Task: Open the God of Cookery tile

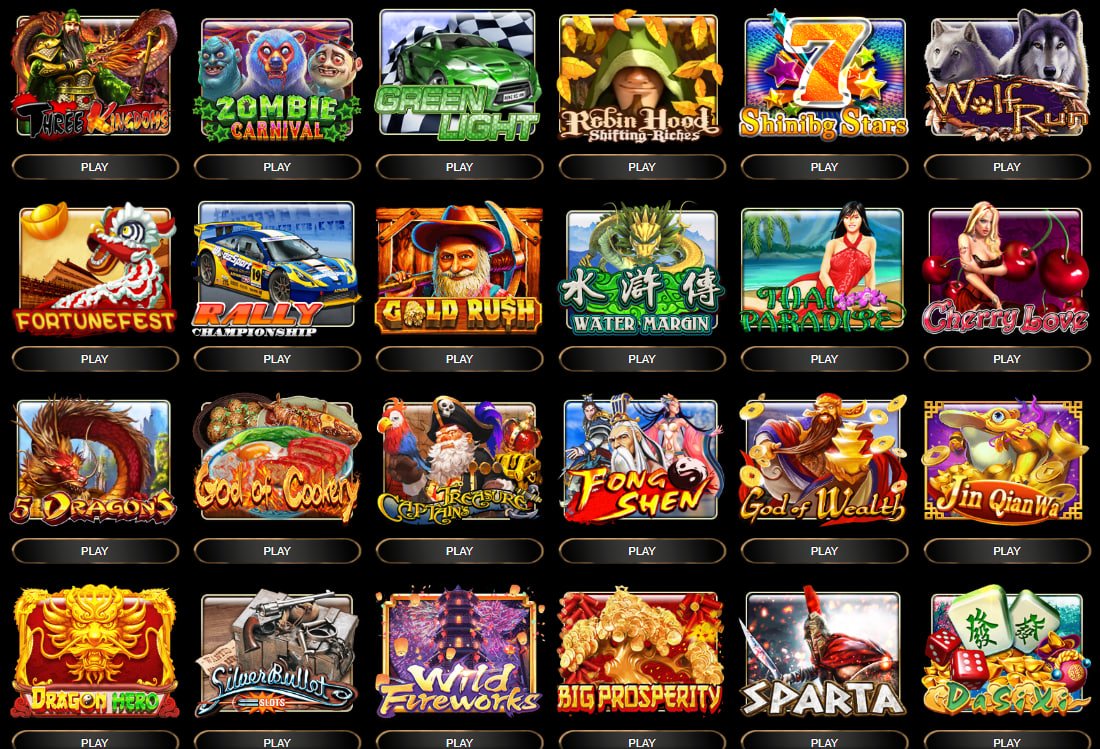Action: (x=277, y=460)
